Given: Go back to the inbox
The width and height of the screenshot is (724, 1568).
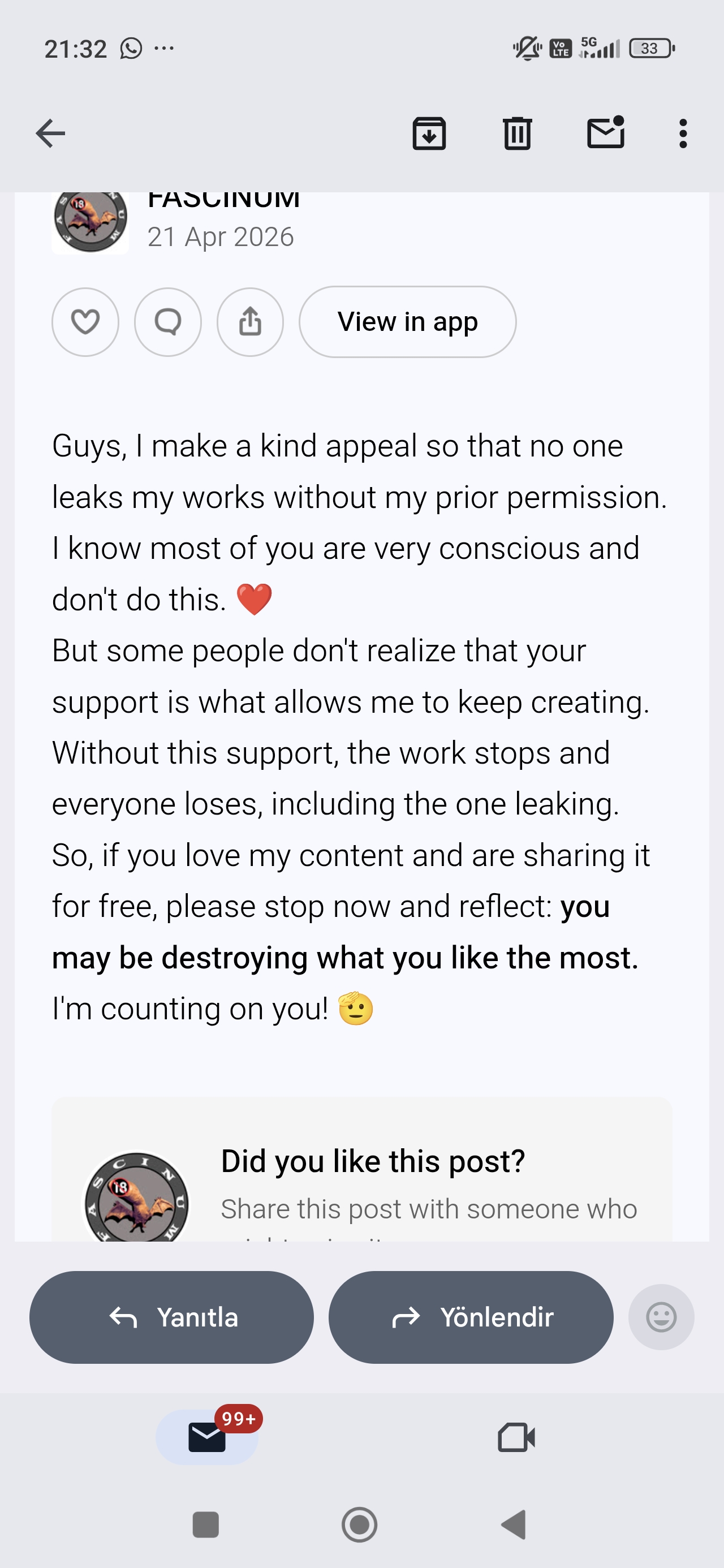Looking at the screenshot, I should click(50, 133).
